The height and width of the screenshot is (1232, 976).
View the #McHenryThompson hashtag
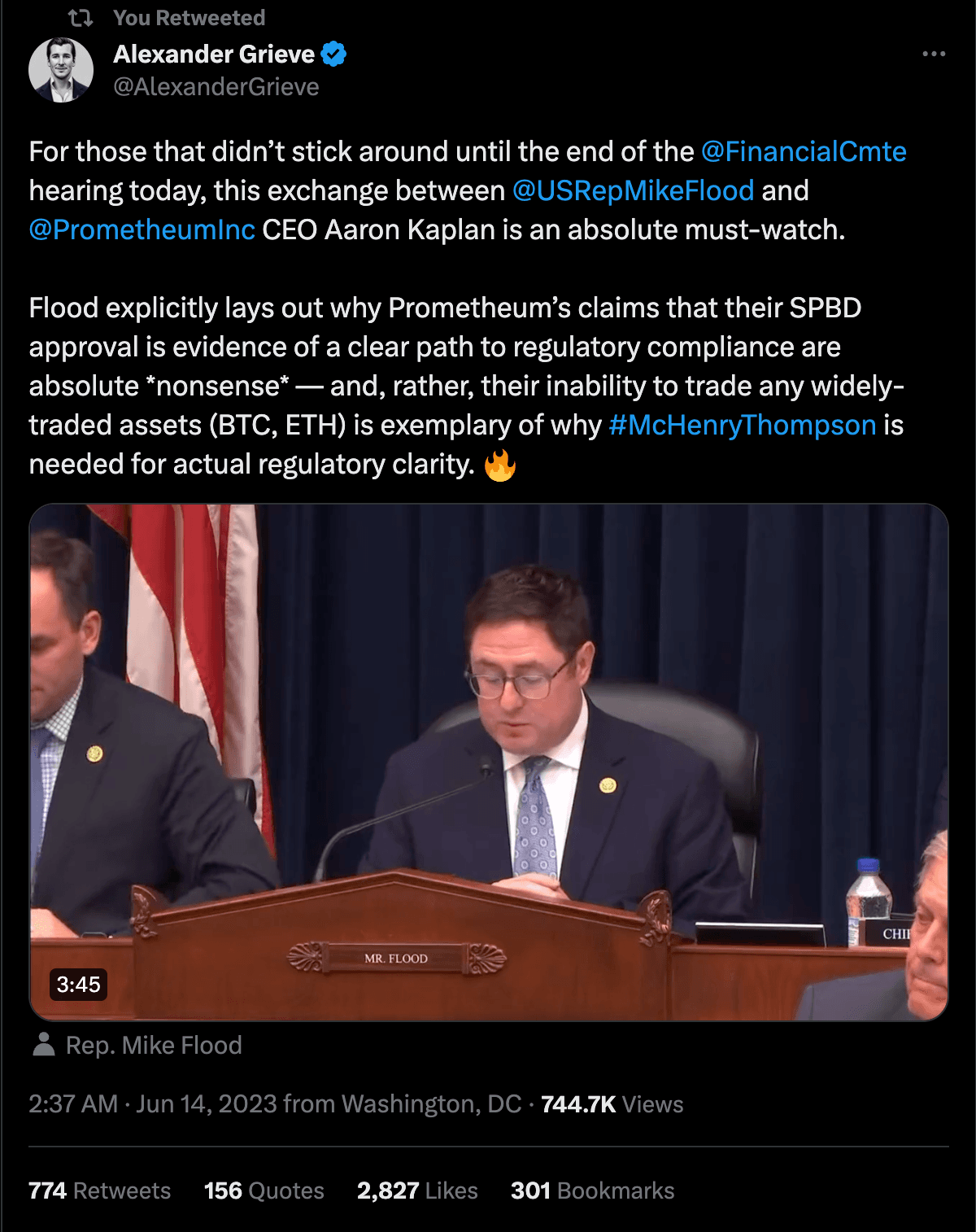(742, 425)
